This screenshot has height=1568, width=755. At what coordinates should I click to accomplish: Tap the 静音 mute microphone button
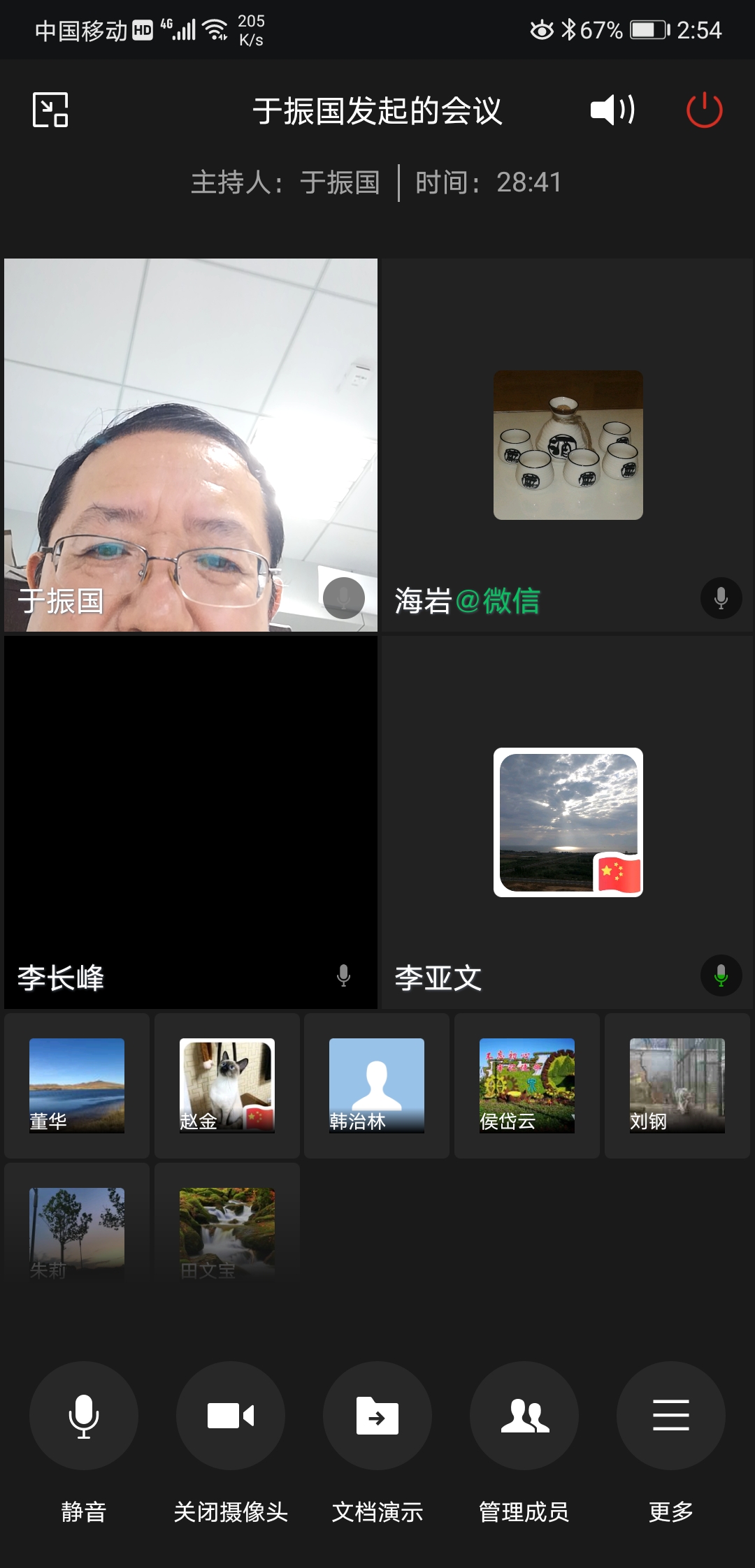tap(84, 1416)
